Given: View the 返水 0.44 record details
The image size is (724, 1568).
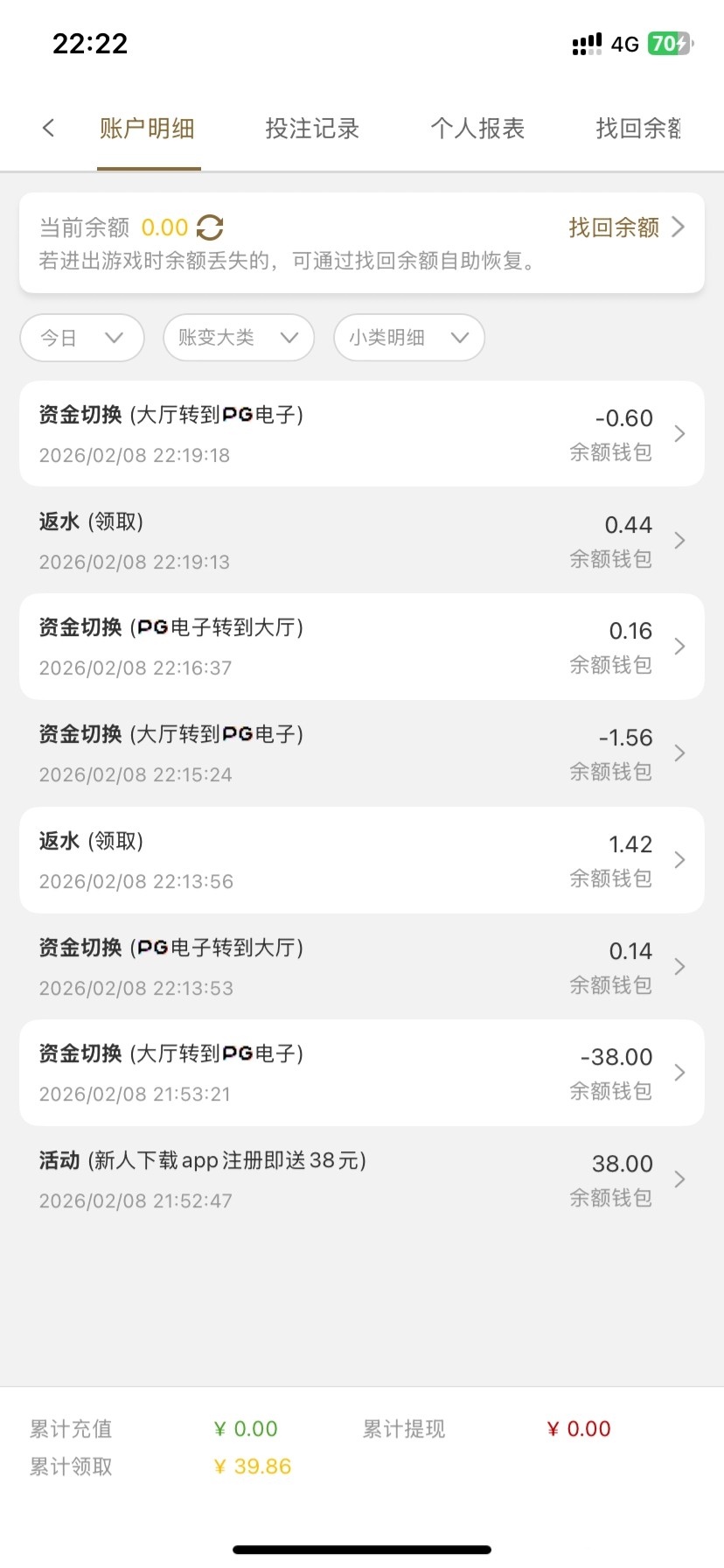Looking at the screenshot, I should [x=361, y=541].
